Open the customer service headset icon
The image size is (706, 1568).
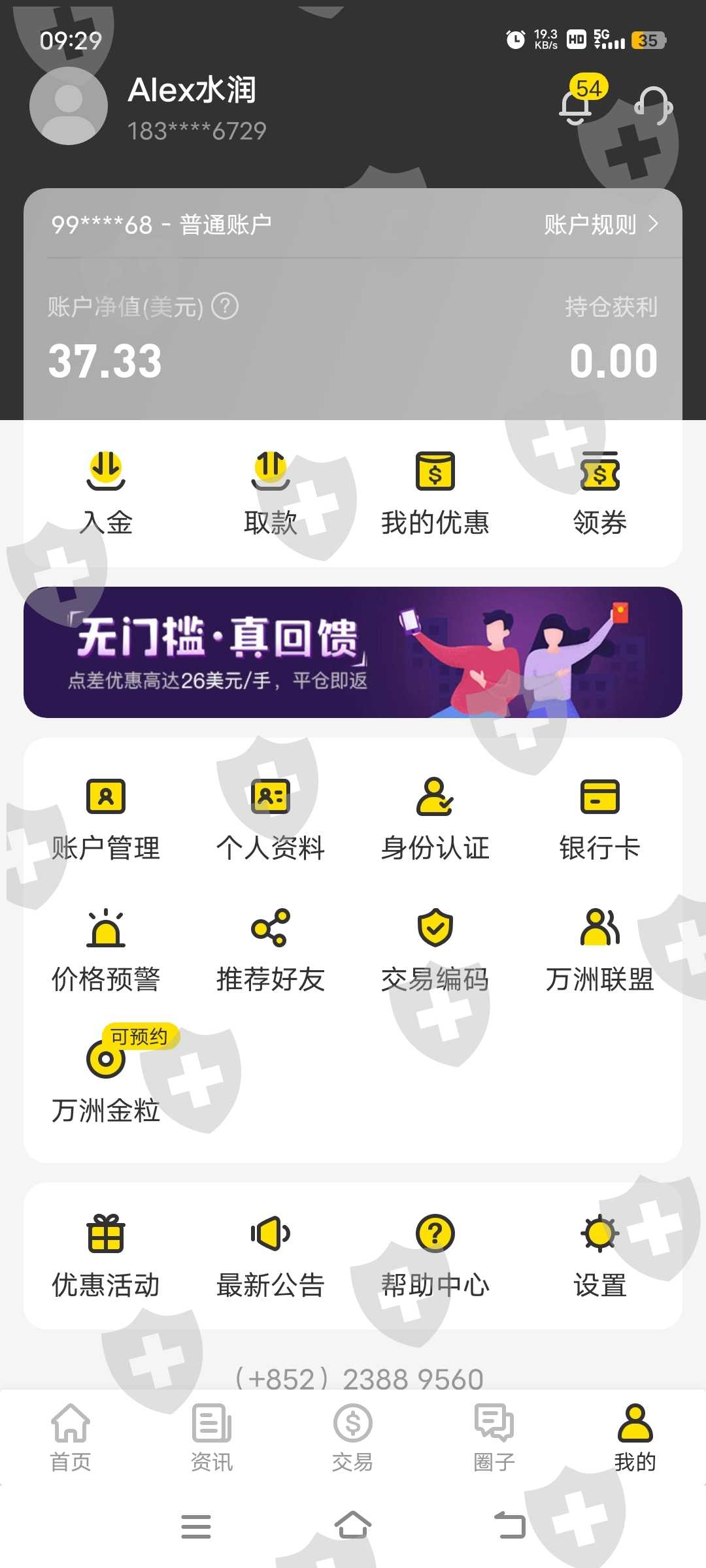click(x=654, y=105)
